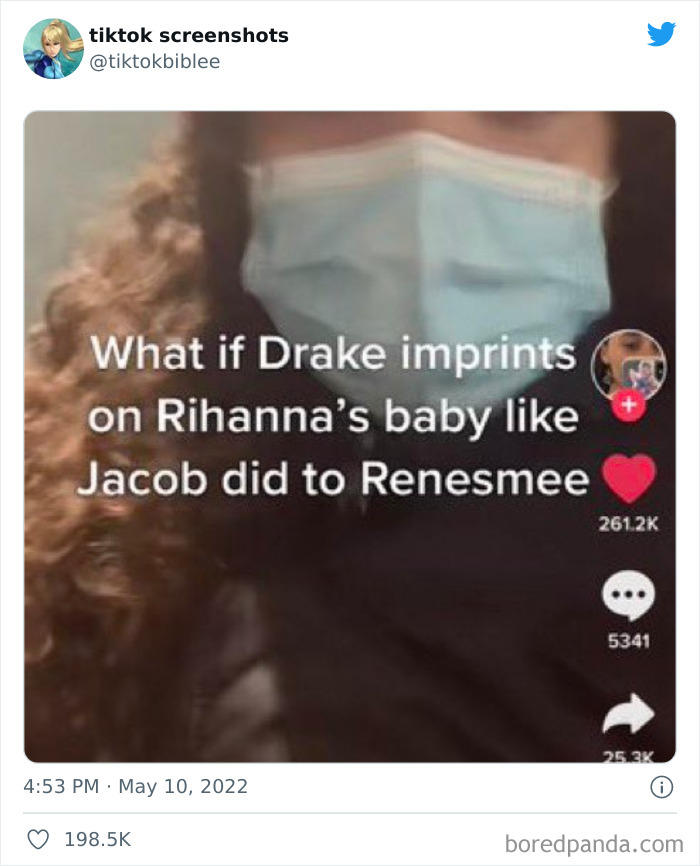Open the 4:53 PM May 10, 2022 timestamp

click(136, 787)
